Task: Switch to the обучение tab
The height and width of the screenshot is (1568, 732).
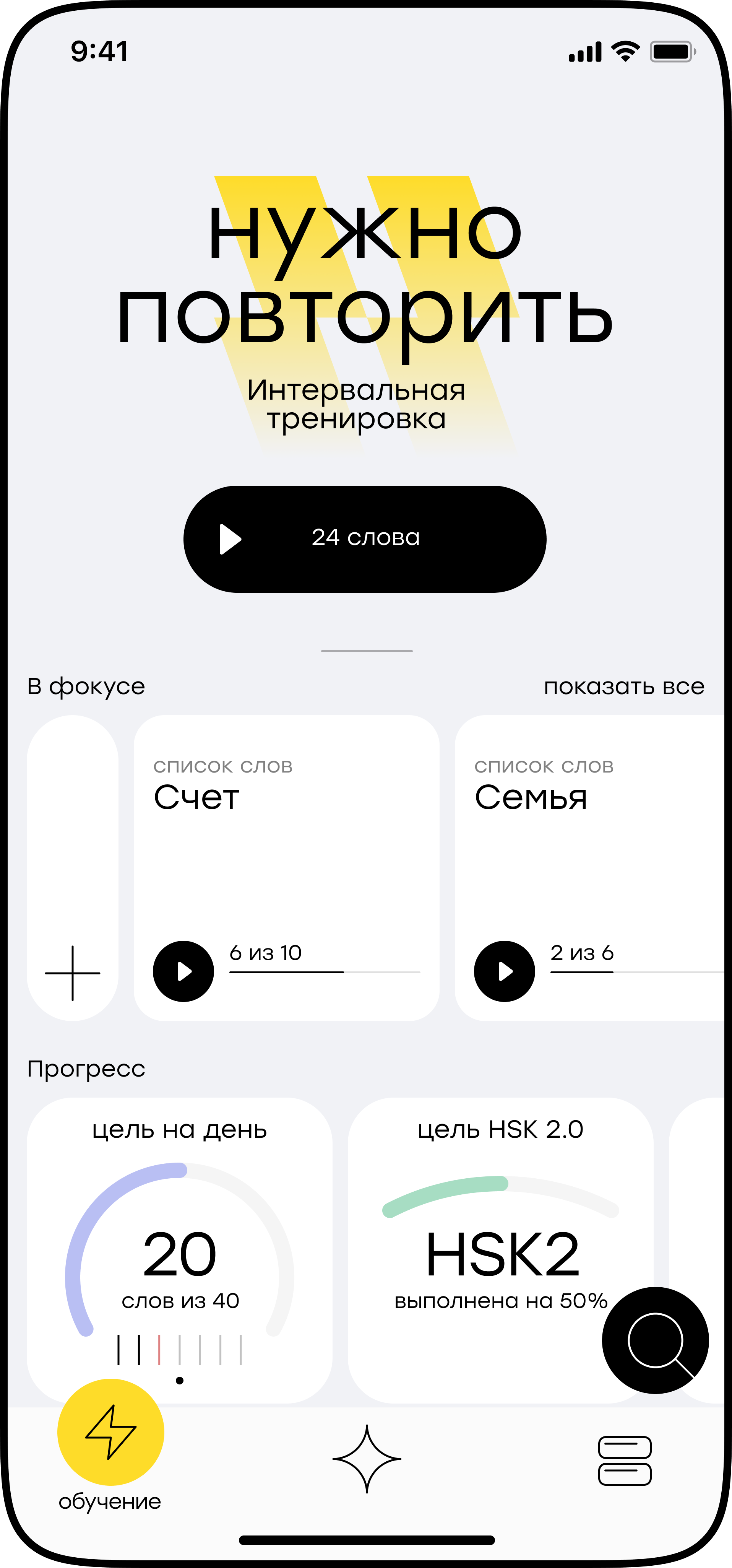Action: click(x=110, y=1444)
